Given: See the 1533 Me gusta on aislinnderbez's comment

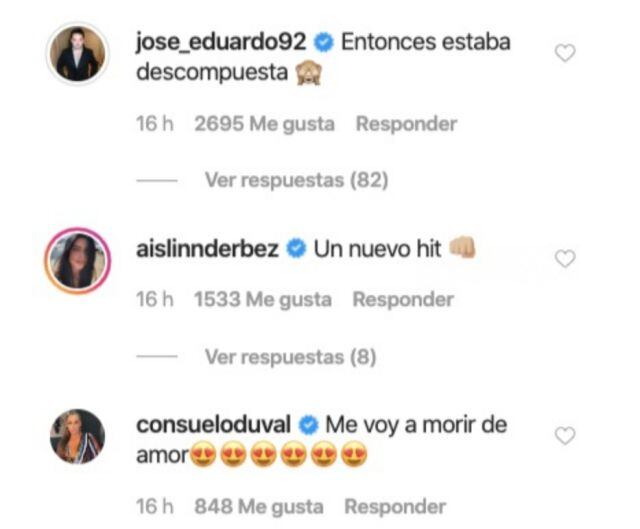Looking at the screenshot, I should 263,299.
